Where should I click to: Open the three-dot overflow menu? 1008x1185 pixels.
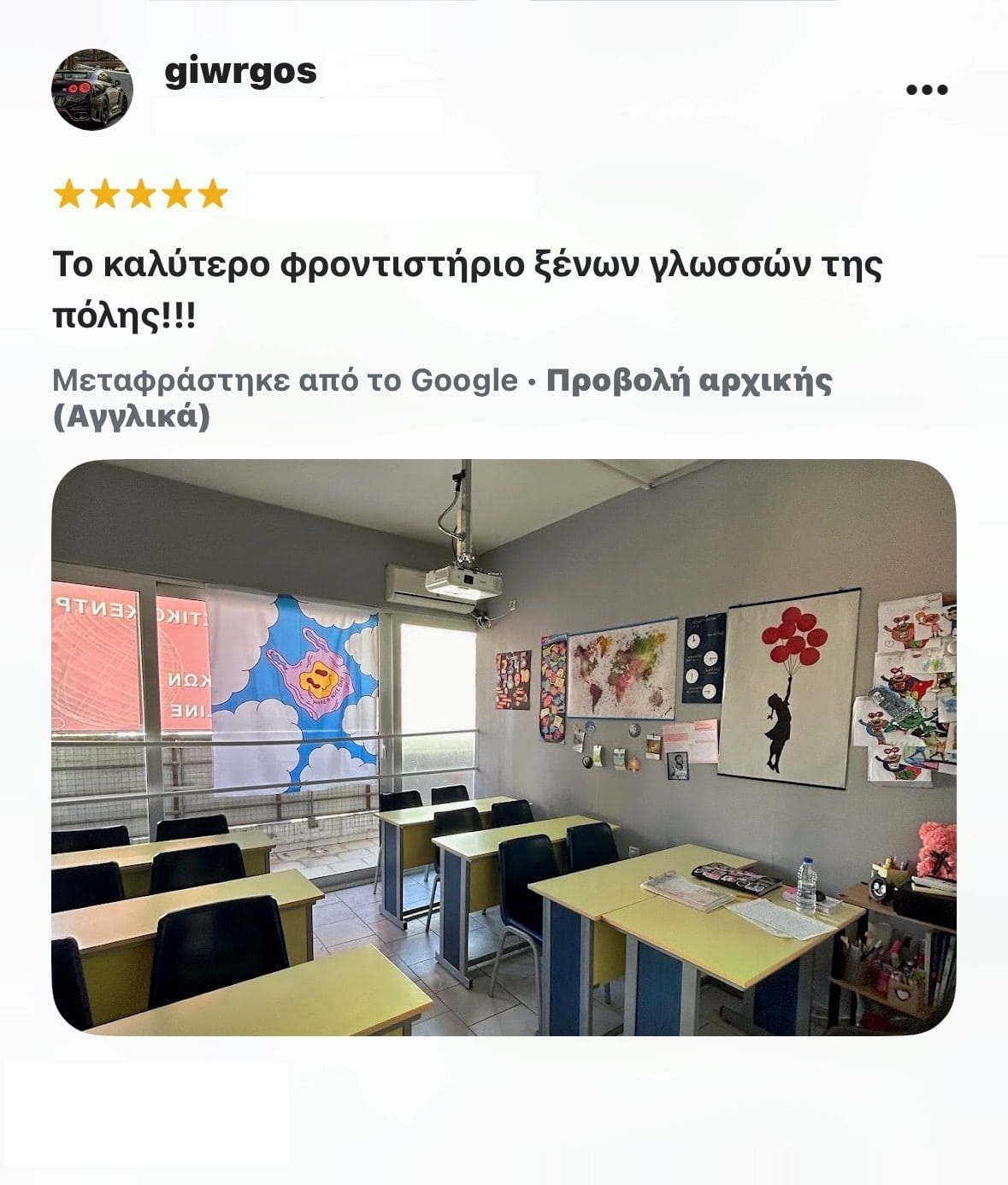tap(927, 90)
